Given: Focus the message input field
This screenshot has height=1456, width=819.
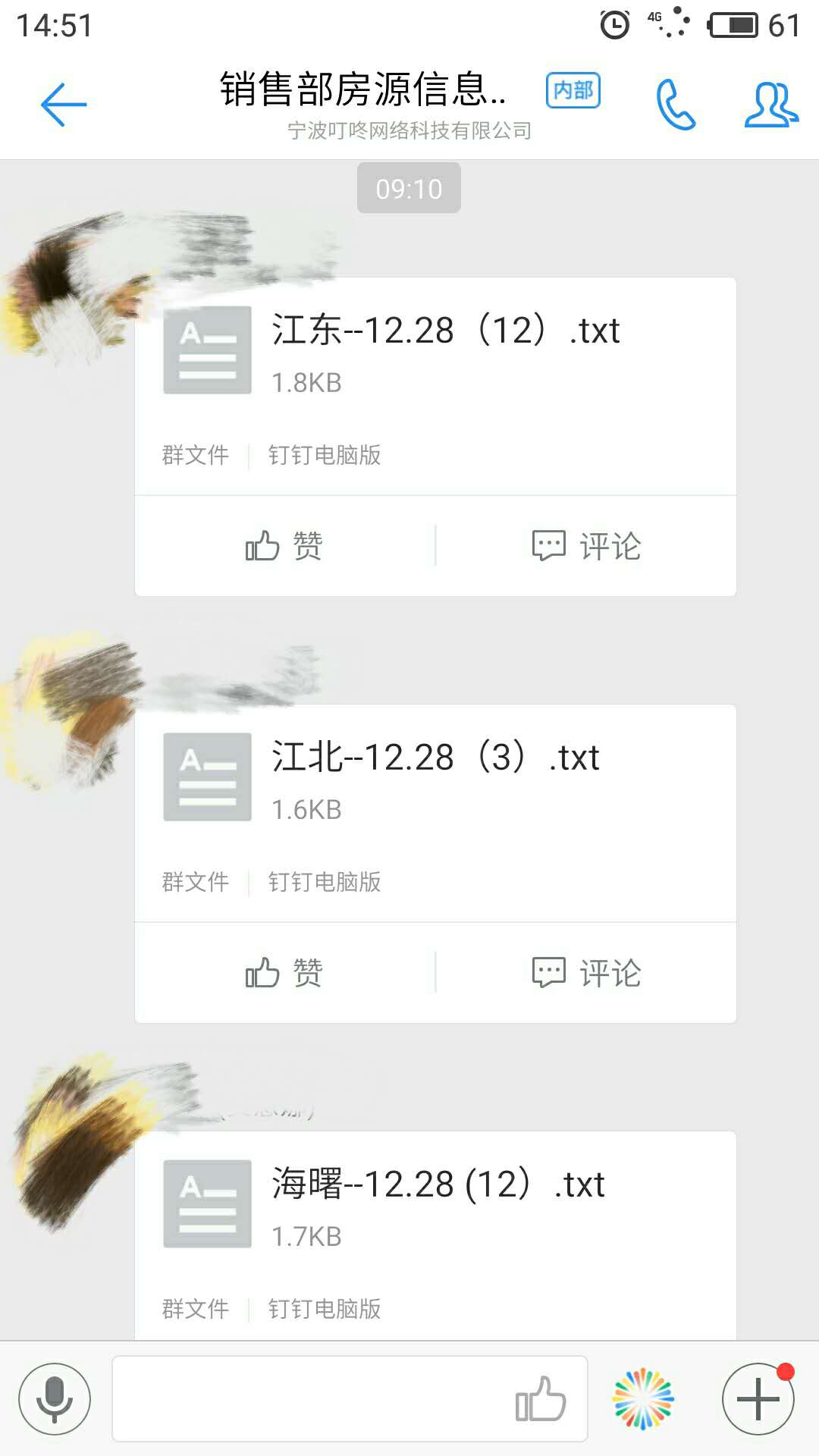Looking at the screenshot, I should pyautogui.click(x=311, y=1399).
